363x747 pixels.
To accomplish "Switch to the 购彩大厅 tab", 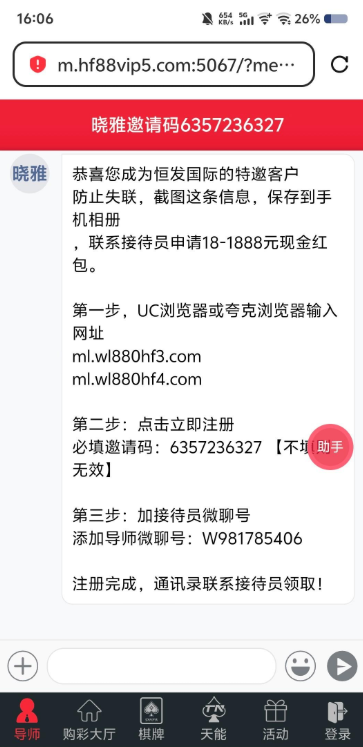I will (x=89, y=719).
